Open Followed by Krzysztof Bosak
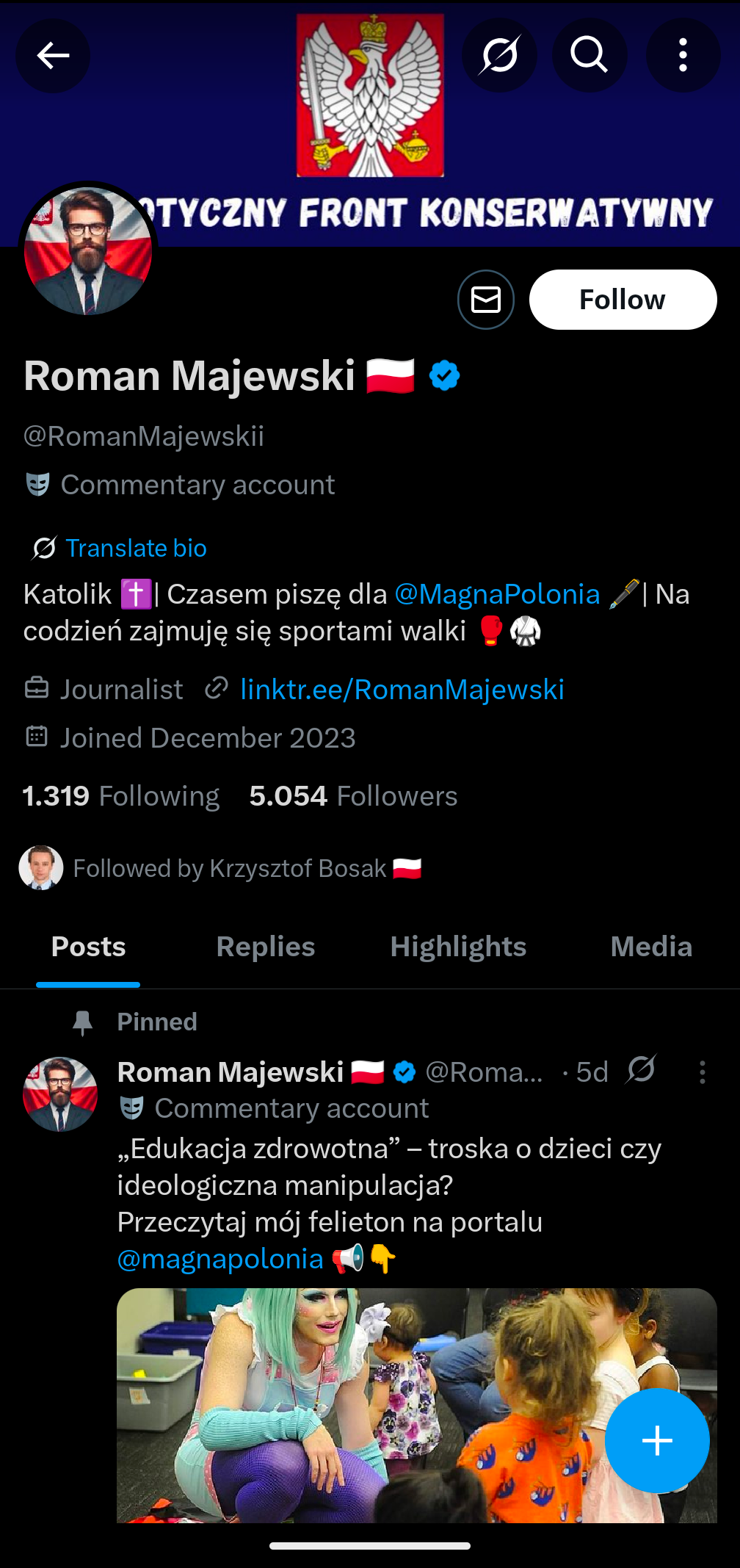The image size is (740, 1568). (x=228, y=868)
